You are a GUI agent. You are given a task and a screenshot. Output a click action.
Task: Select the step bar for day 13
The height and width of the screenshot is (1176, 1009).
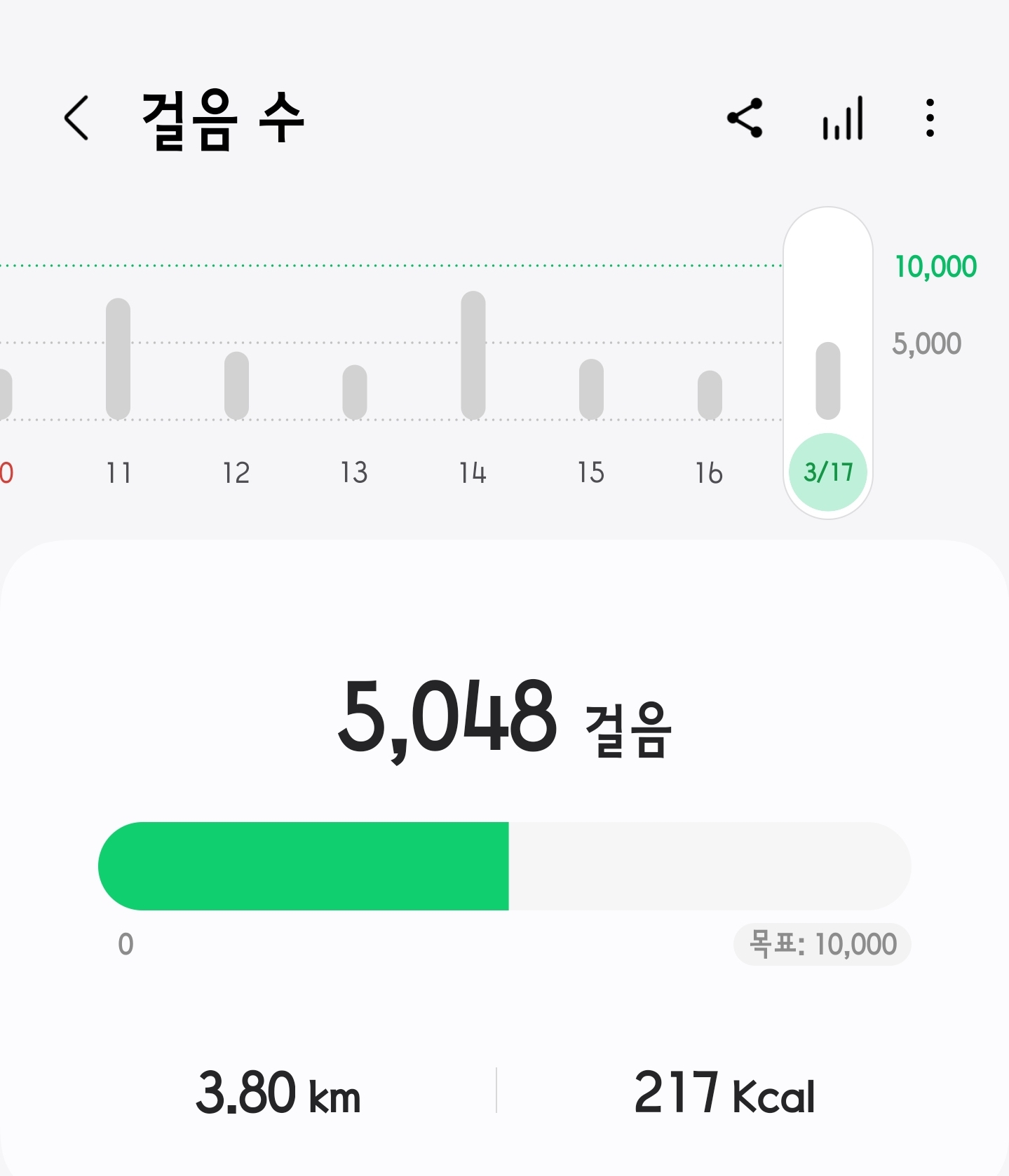(x=354, y=392)
